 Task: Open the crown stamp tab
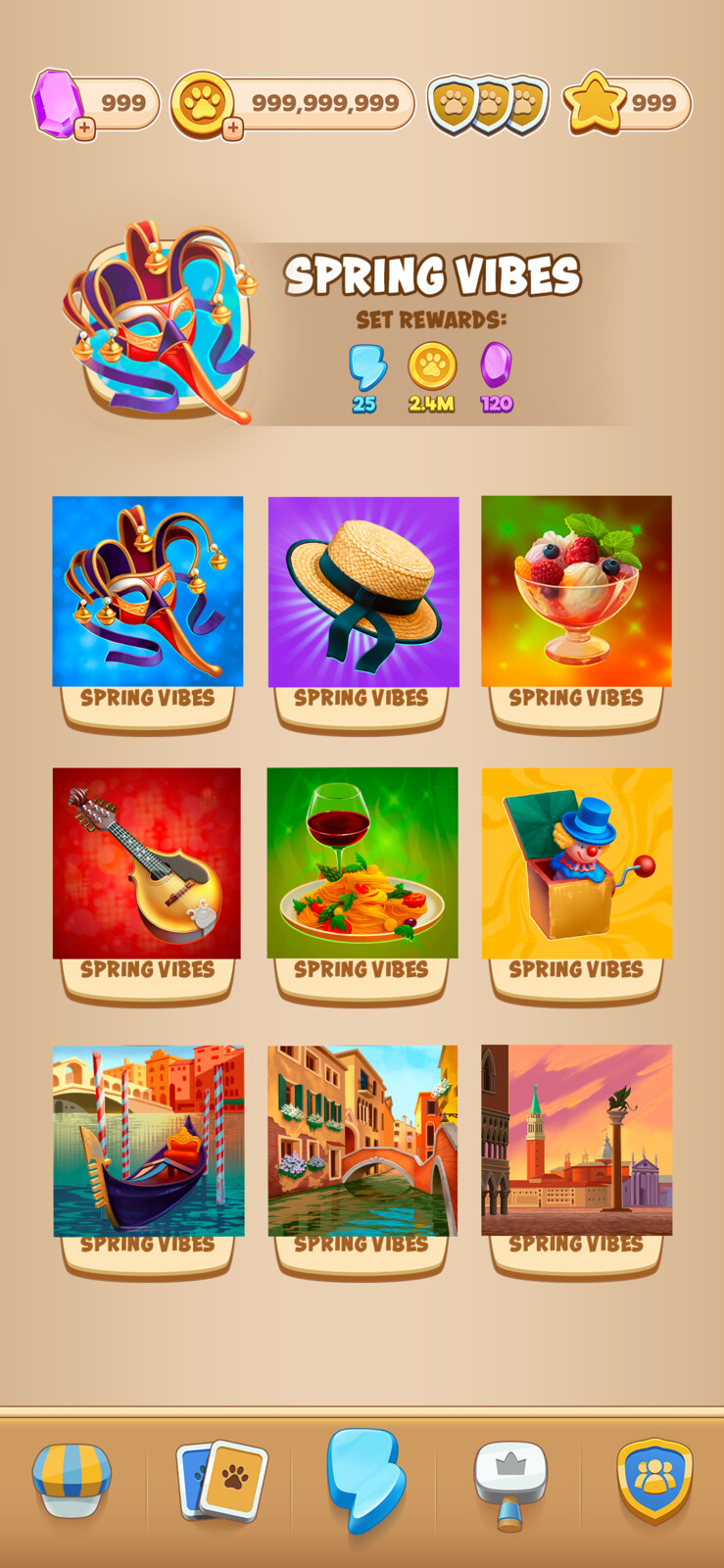[x=509, y=1482]
